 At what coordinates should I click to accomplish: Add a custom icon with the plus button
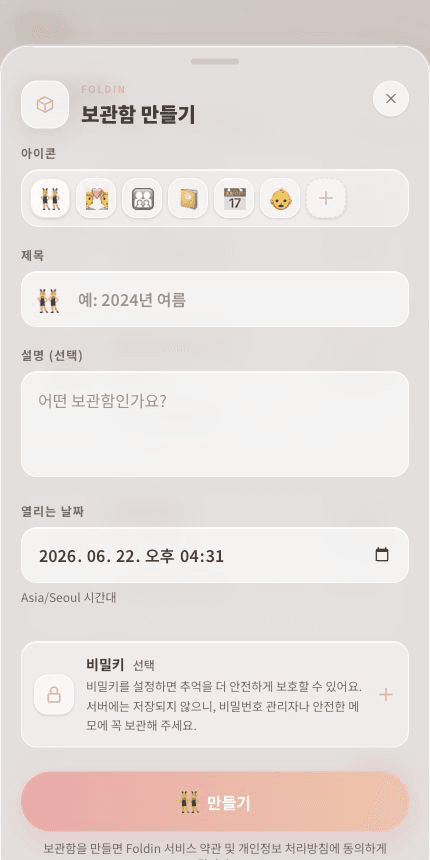(x=326, y=198)
